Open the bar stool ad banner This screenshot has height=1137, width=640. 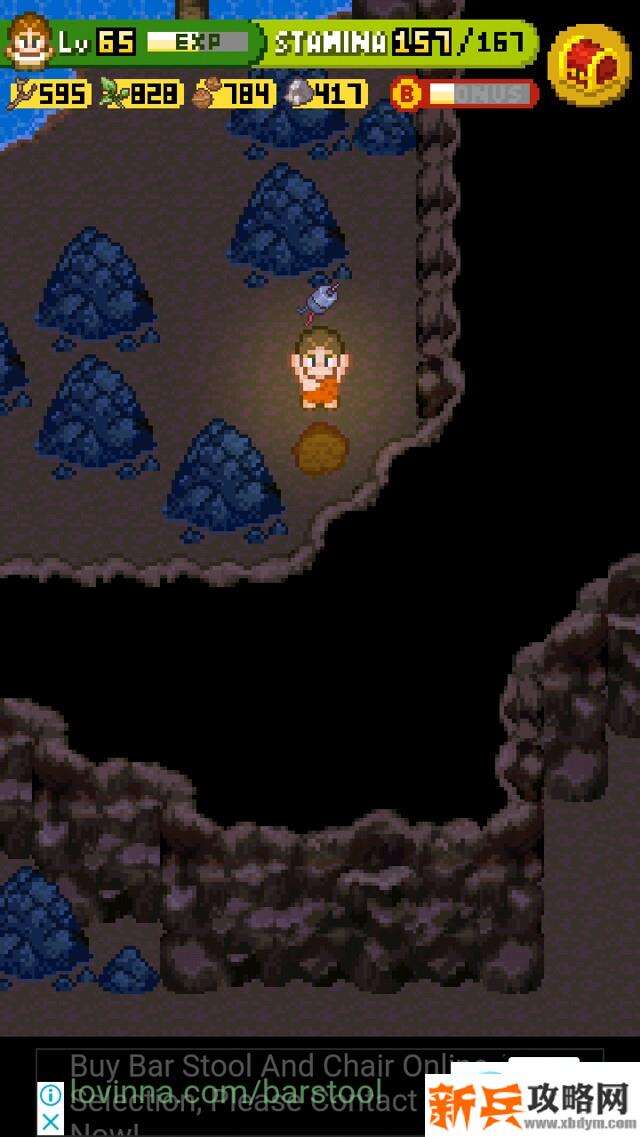click(250, 1090)
